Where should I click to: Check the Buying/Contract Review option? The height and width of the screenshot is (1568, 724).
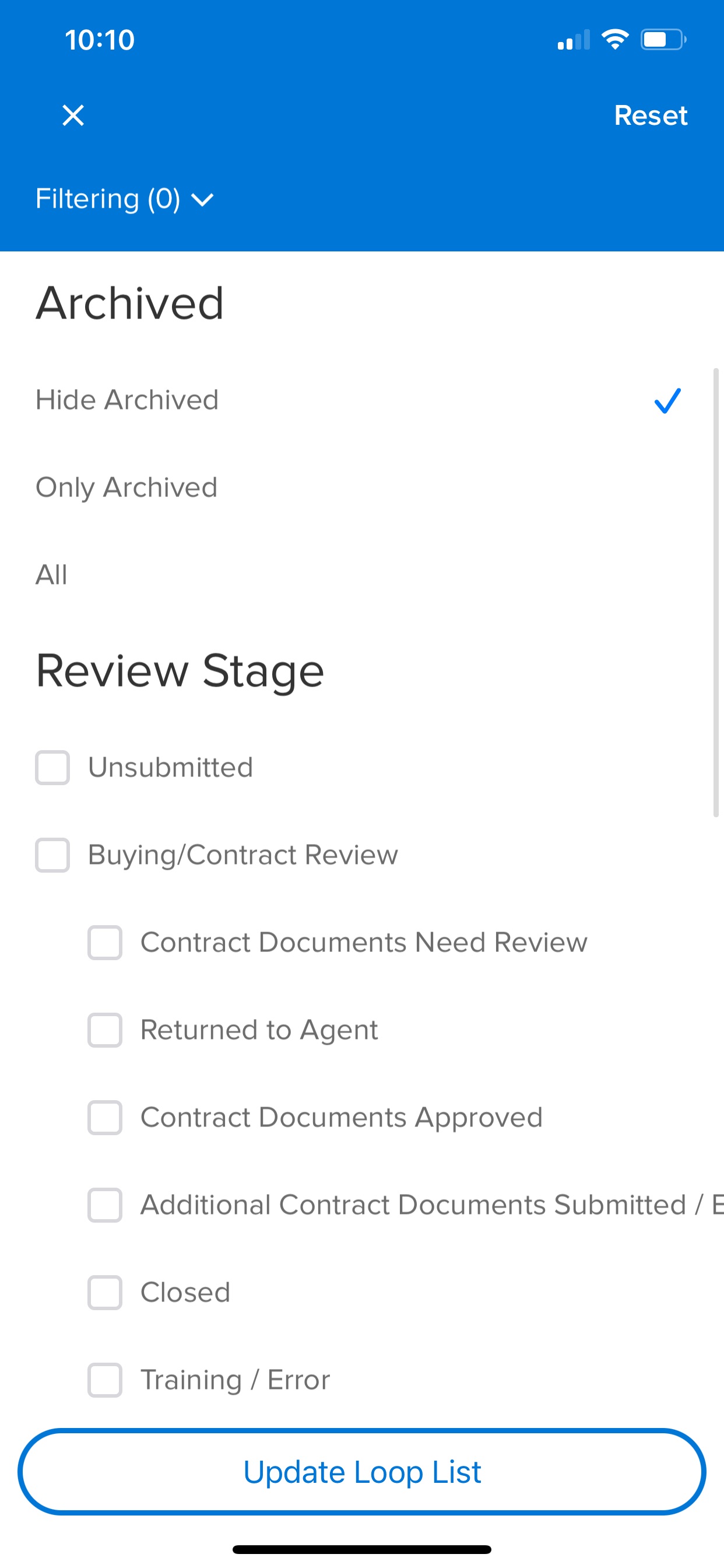tap(53, 856)
